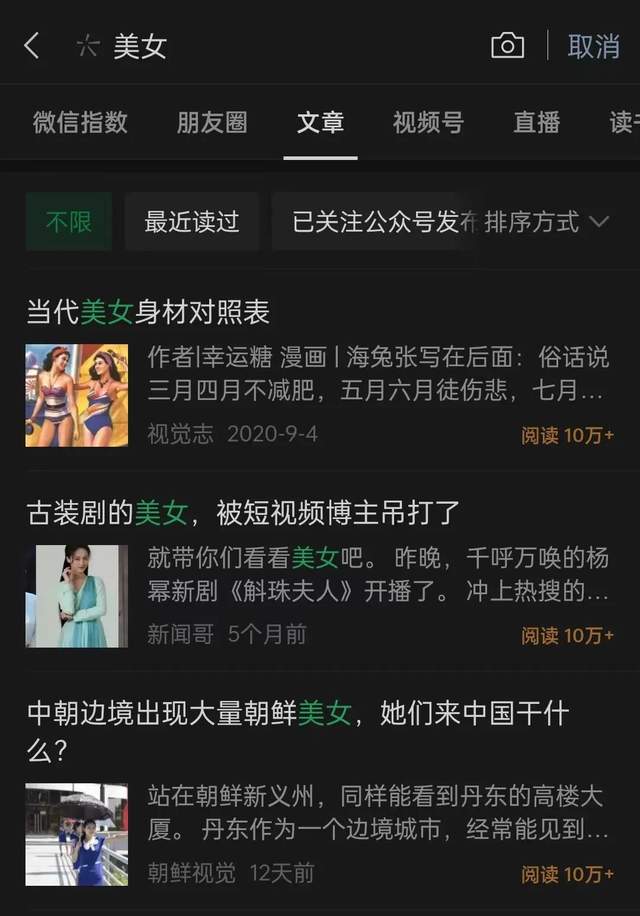Expand the 排序方式 dropdown
This screenshot has height=916, width=640.
click(548, 222)
